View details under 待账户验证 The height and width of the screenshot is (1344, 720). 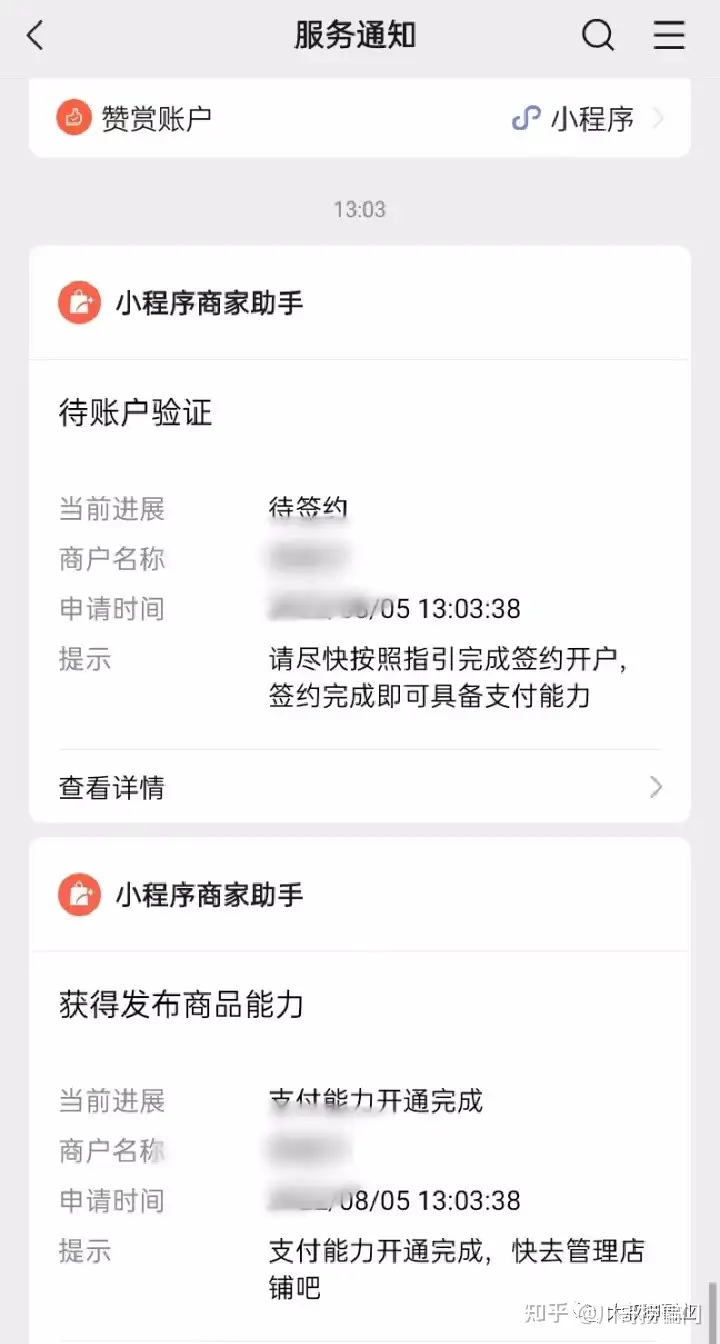tap(360, 787)
